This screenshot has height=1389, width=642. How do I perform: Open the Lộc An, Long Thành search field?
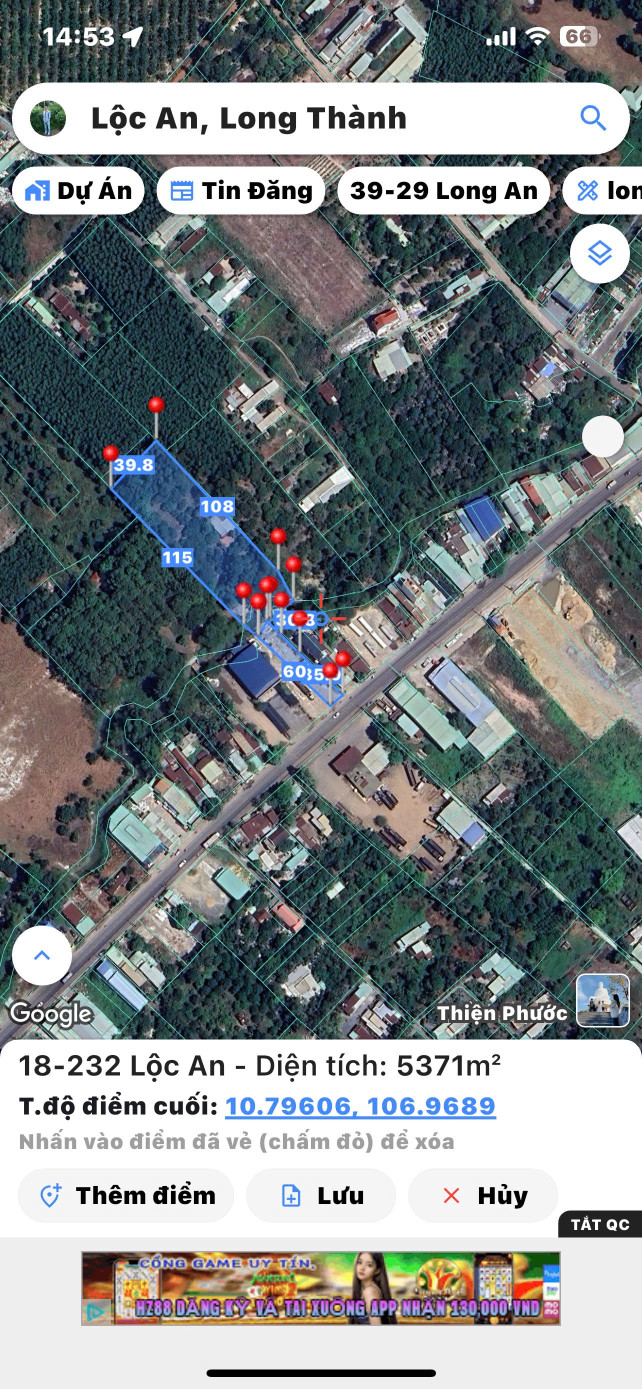pos(300,118)
